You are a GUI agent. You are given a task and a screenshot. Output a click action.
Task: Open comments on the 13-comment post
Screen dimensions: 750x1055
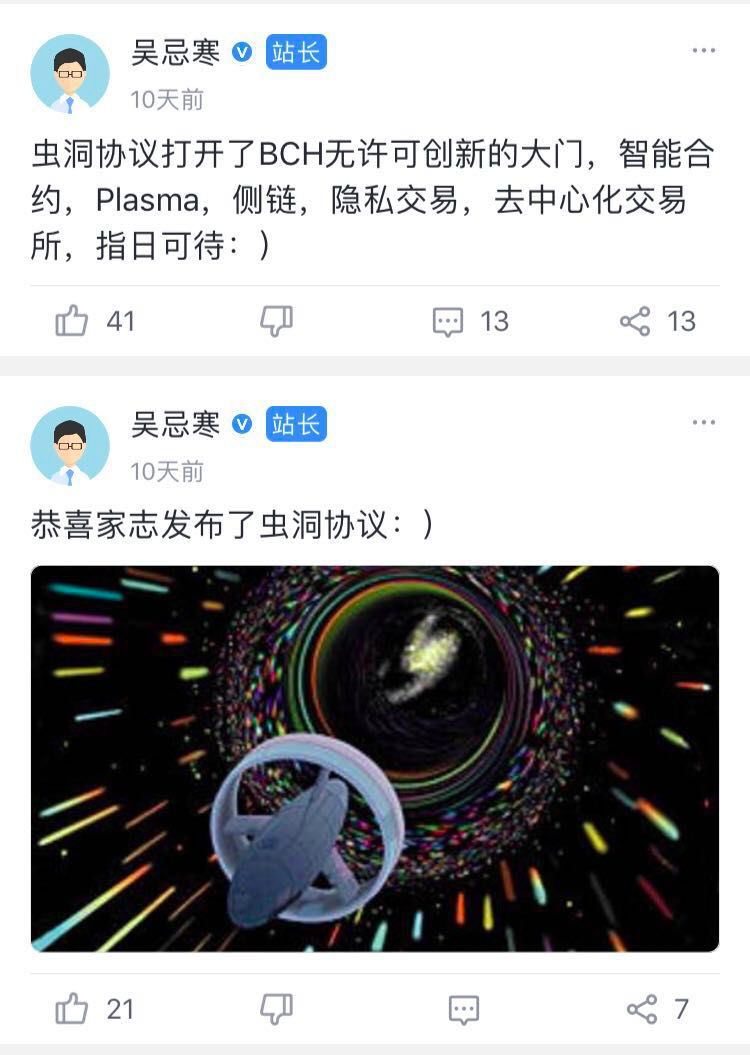[x=448, y=321]
